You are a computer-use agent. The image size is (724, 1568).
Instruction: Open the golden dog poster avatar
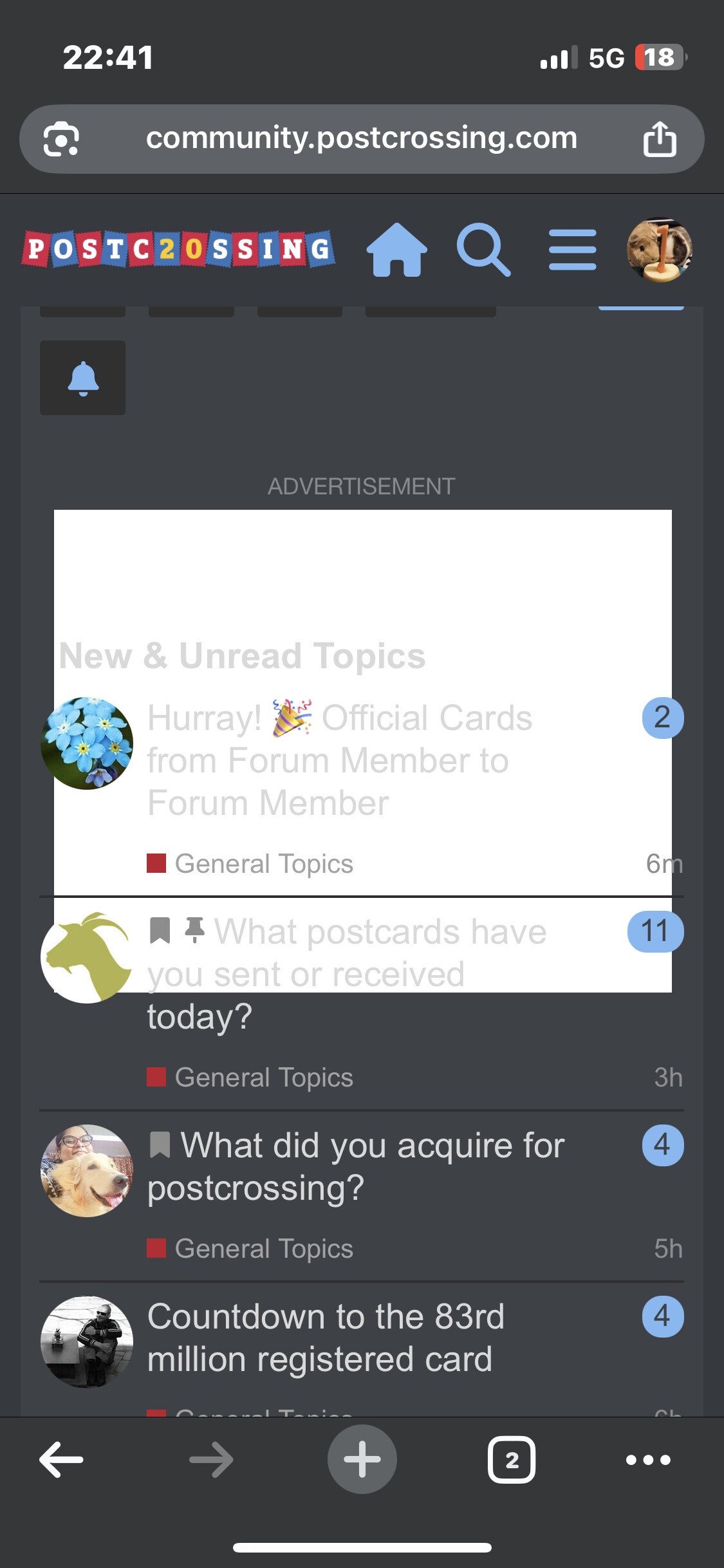[87, 1171]
